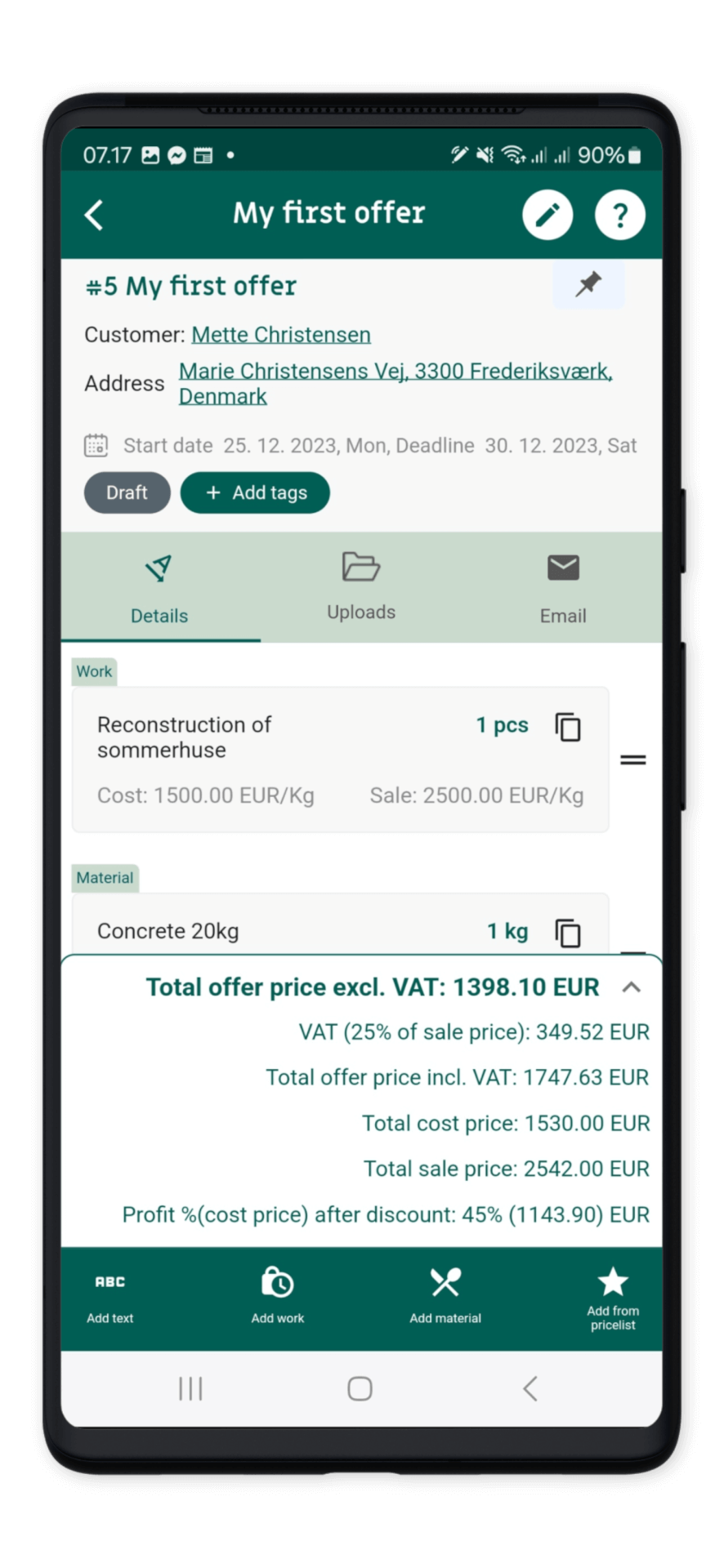The height and width of the screenshot is (1568, 724).
Task: Duplicate the Reconstruction of sommerhuse item
Action: [x=568, y=727]
